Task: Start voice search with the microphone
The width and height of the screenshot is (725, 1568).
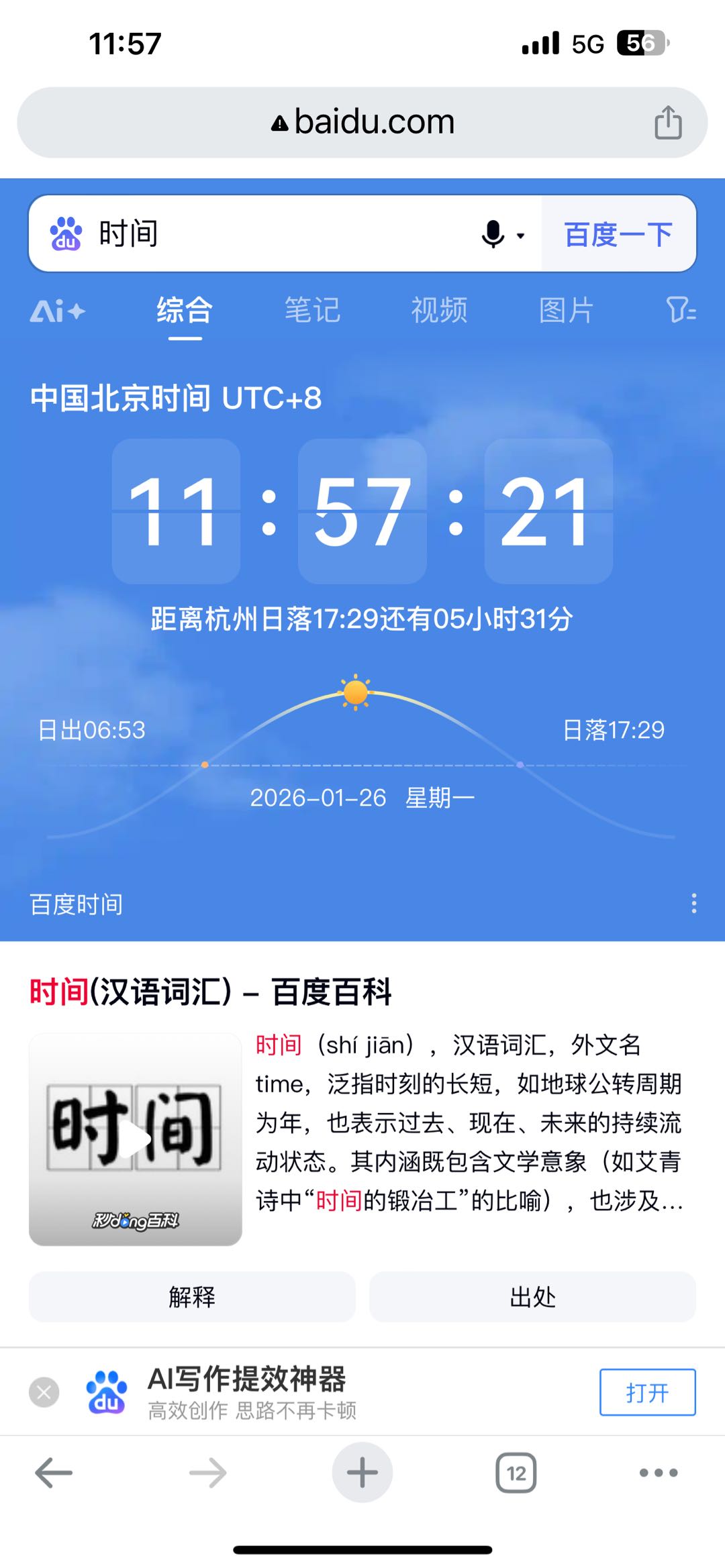Action: (x=493, y=234)
